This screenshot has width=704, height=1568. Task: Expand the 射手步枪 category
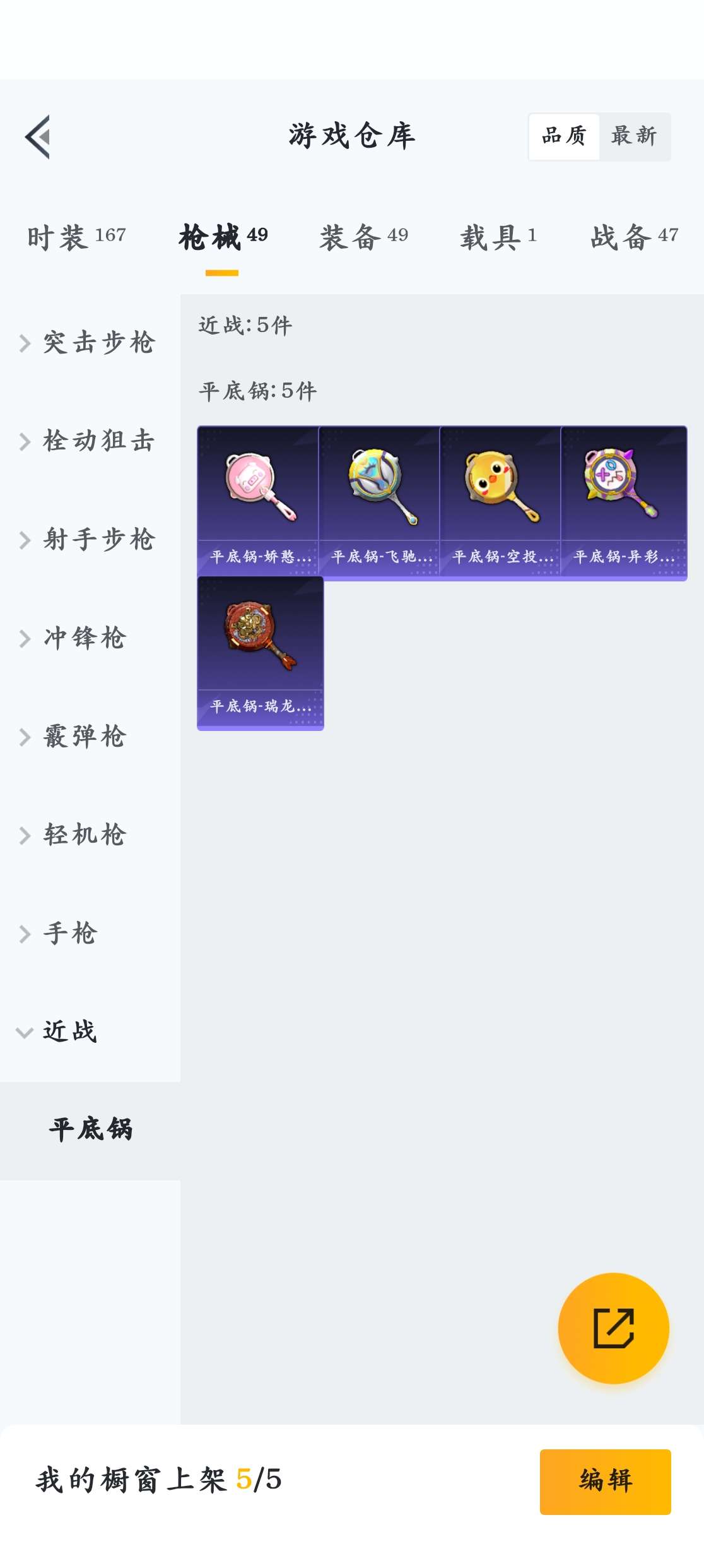(90, 540)
